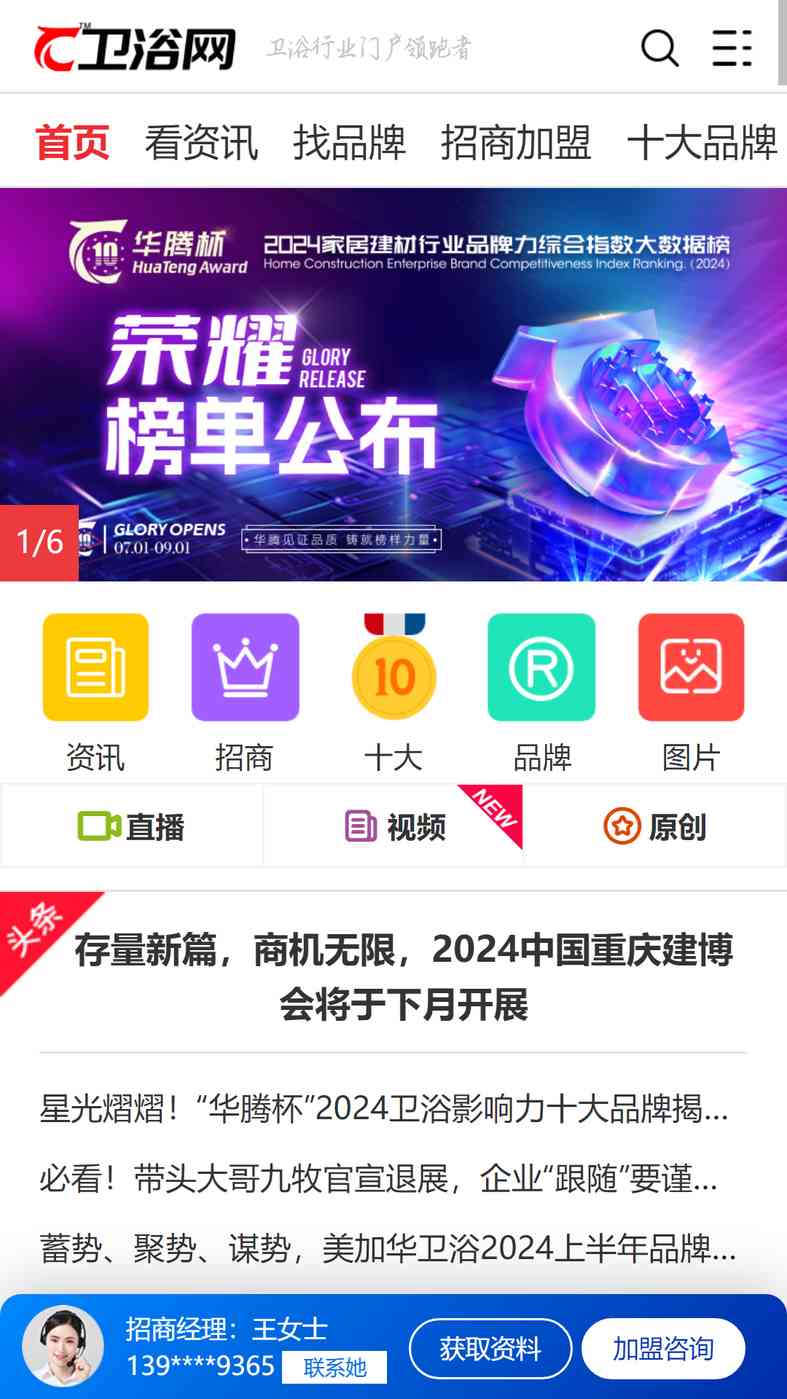The image size is (787, 1399).
Task: Read the 2024中国重庆建博会 headline article
Action: pyautogui.click(x=403, y=977)
